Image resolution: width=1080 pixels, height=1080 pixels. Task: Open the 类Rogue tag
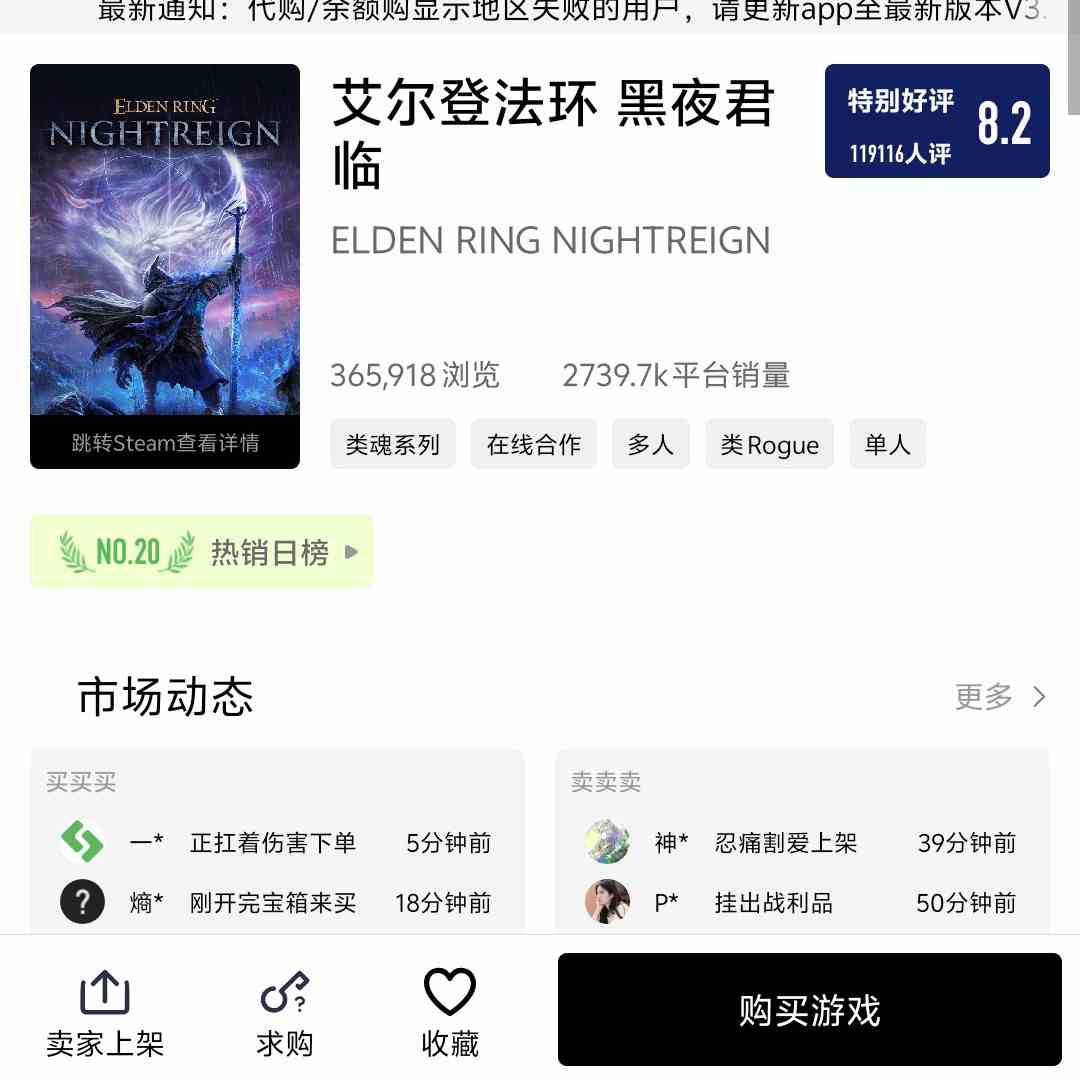[x=769, y=444]
